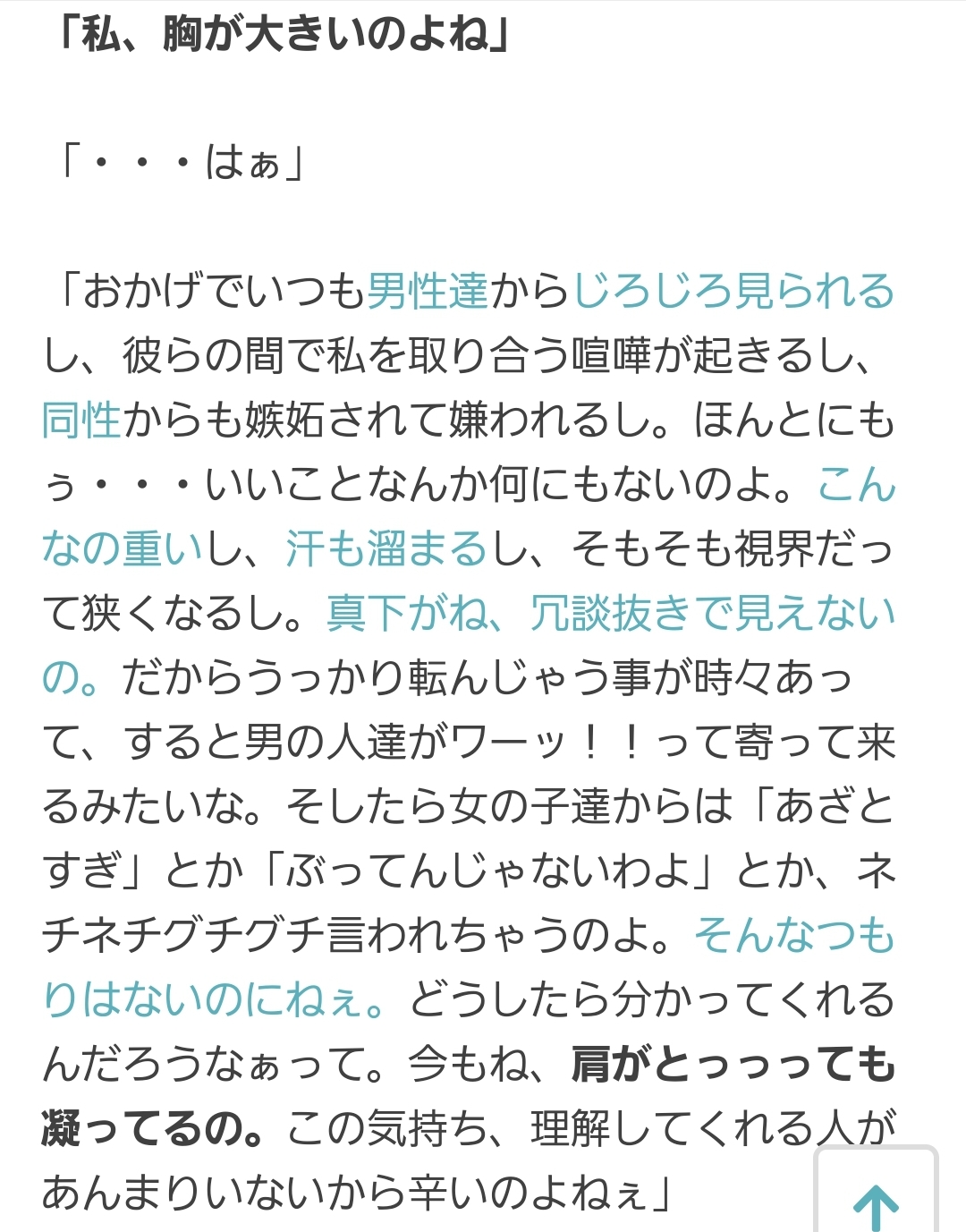Screen dimensions: 966x1232
Task: Tap the scroll-to-top arrow button
Action: [x=876, y=1194]
